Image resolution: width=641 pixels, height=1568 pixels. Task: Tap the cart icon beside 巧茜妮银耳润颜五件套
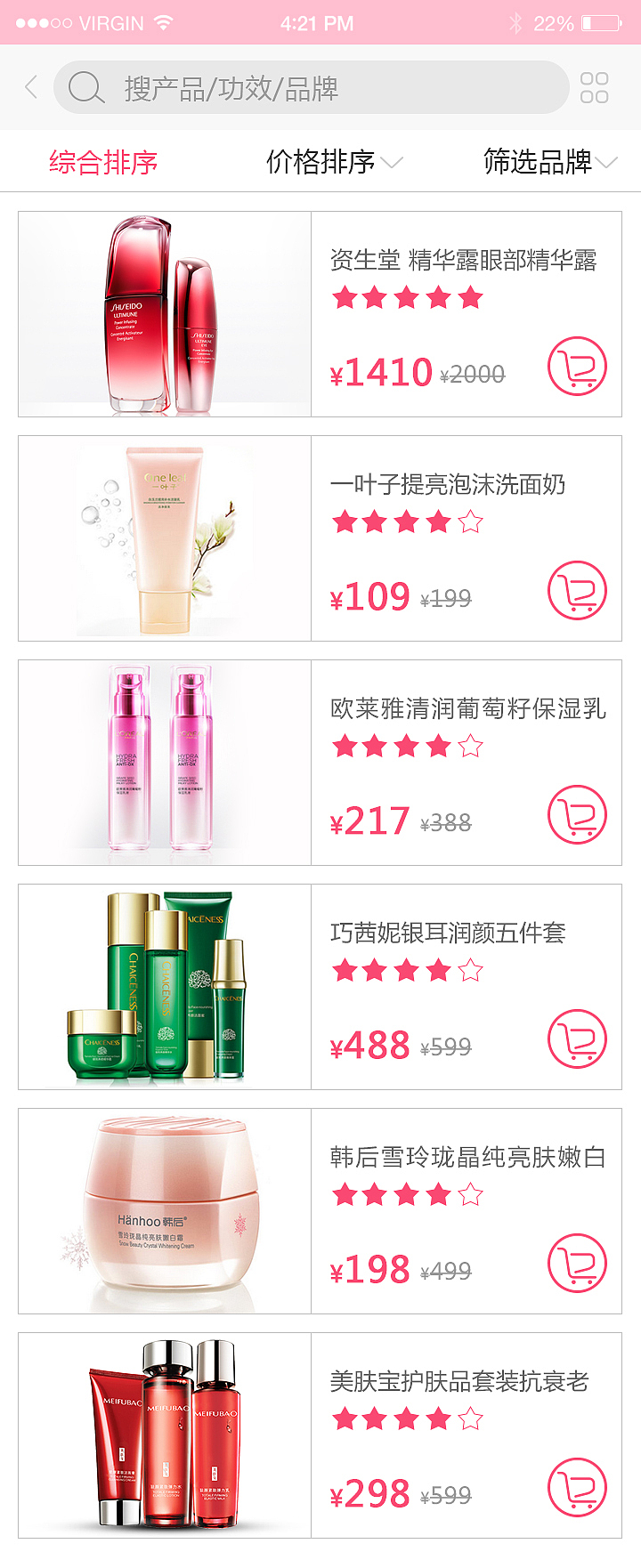(577, 1039)
